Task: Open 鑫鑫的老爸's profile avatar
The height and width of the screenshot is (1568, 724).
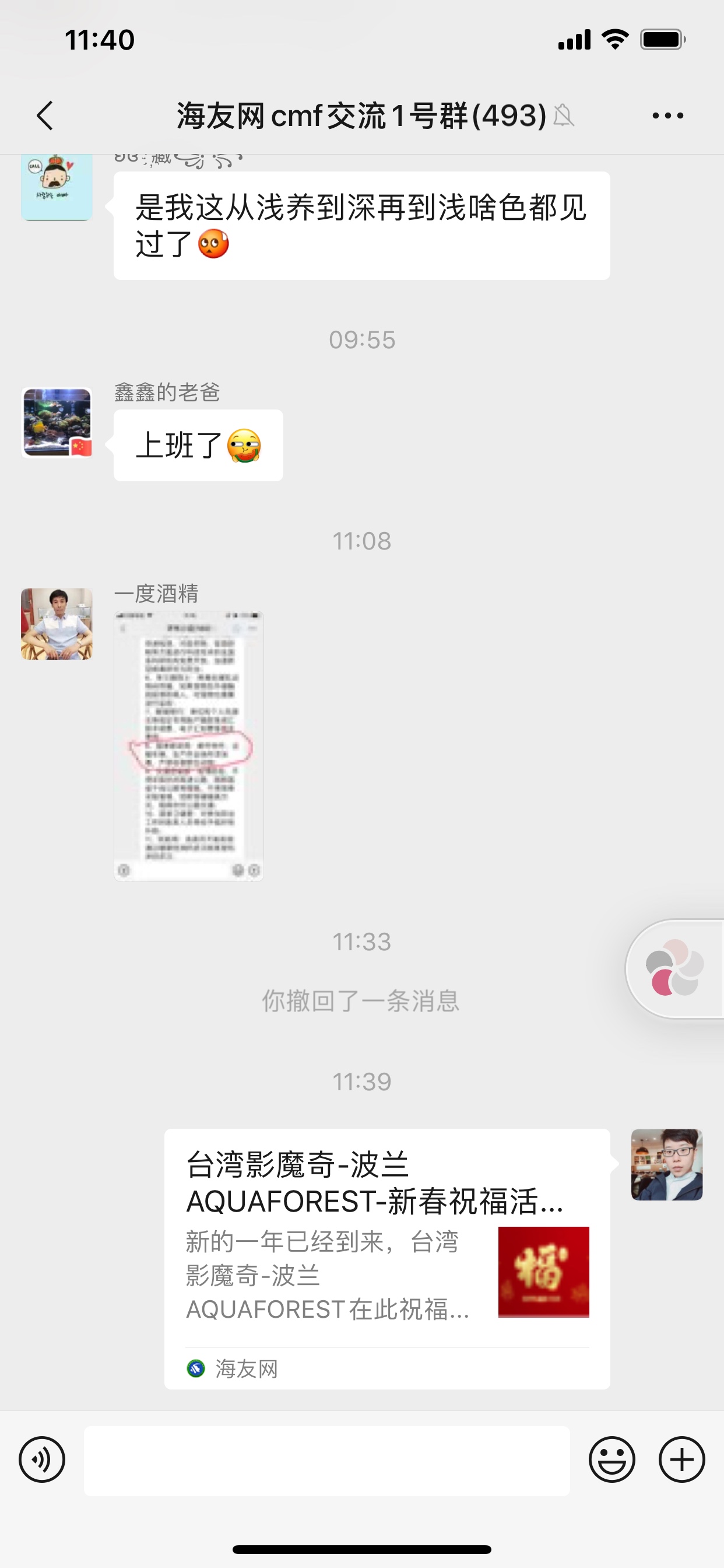Action: tap(57, 422)
